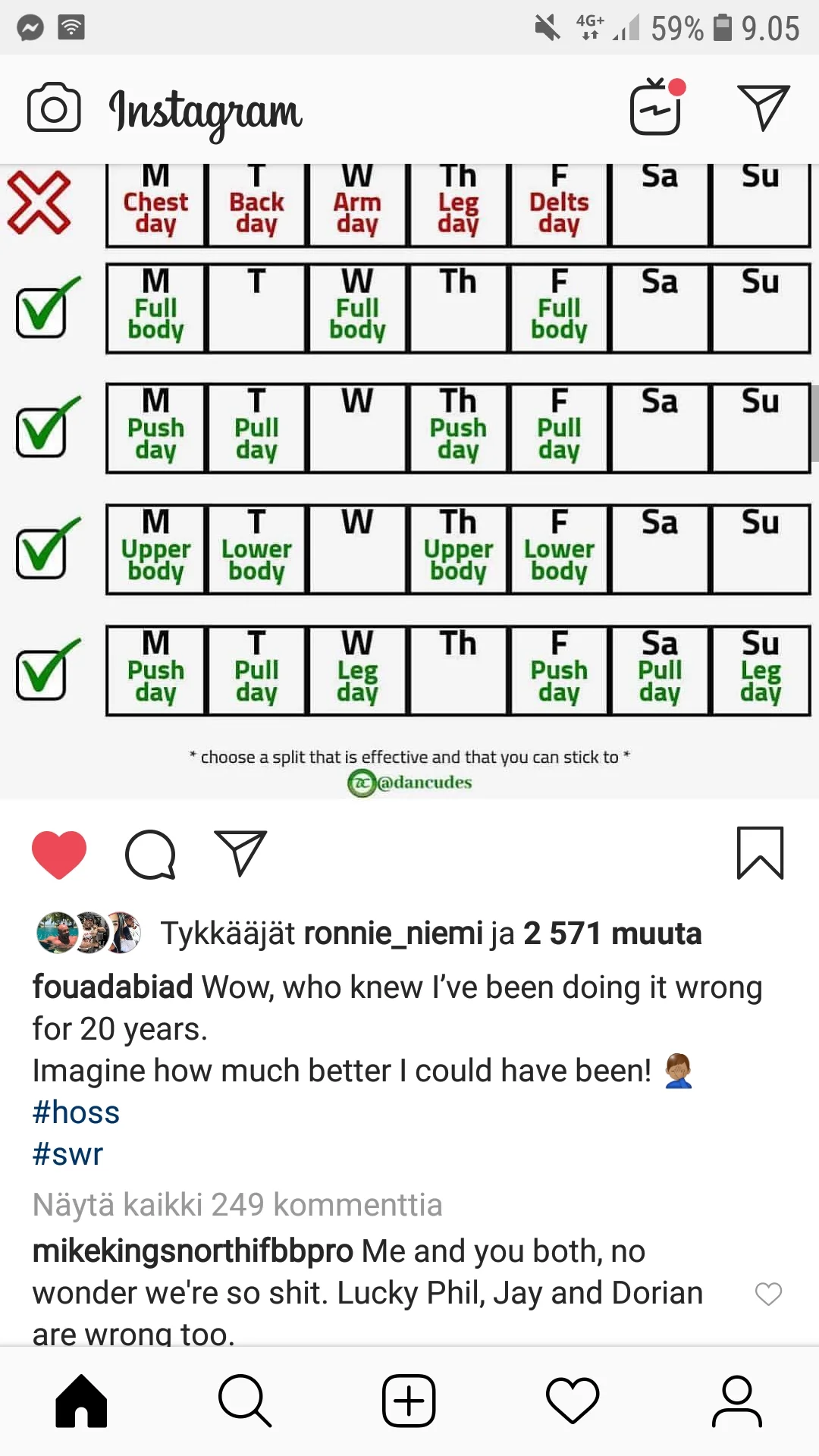819x1456 pixels.
Task: Switch to the Search tab
Action: [244, 1400]
